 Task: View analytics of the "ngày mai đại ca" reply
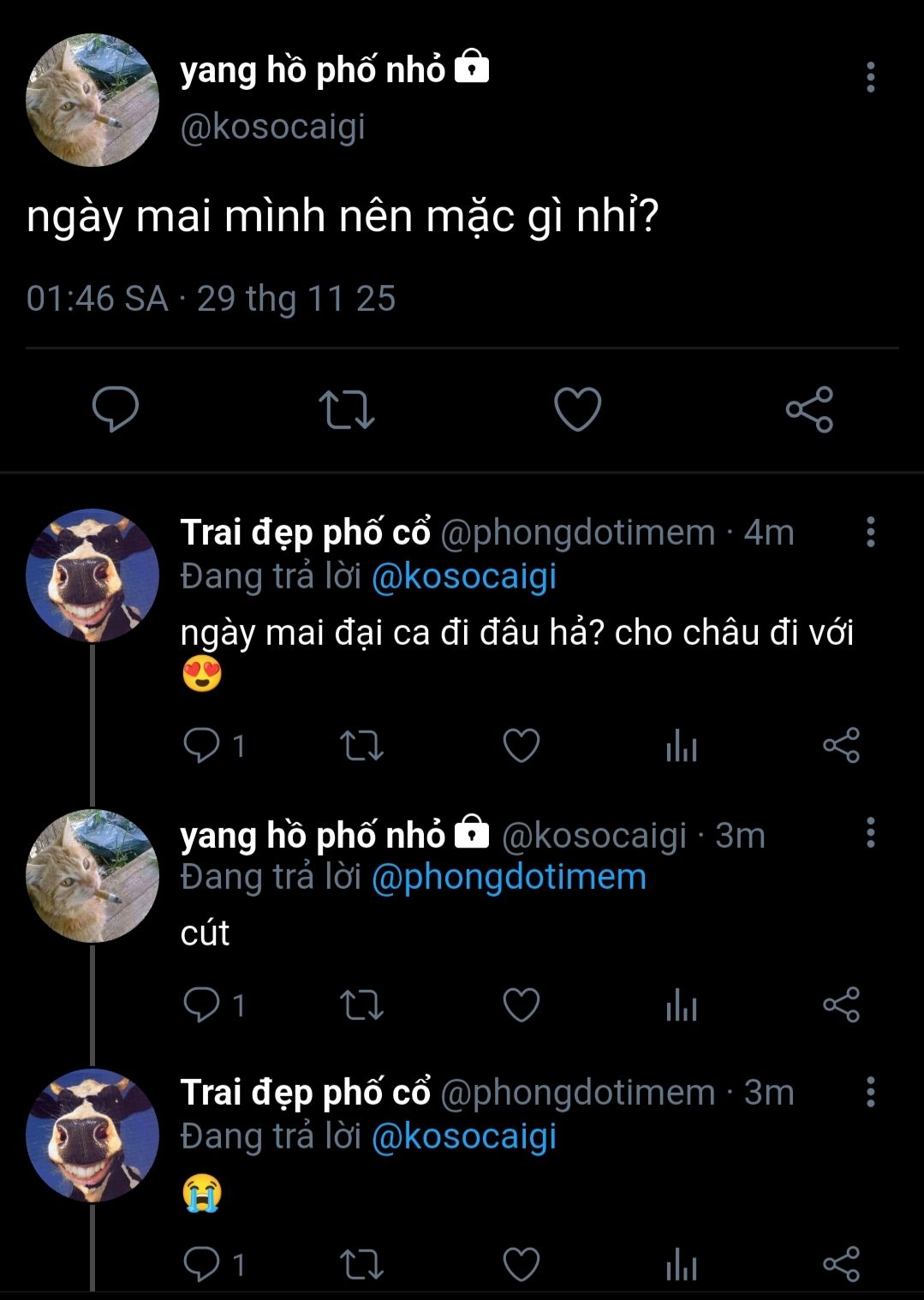pos(681,745)
